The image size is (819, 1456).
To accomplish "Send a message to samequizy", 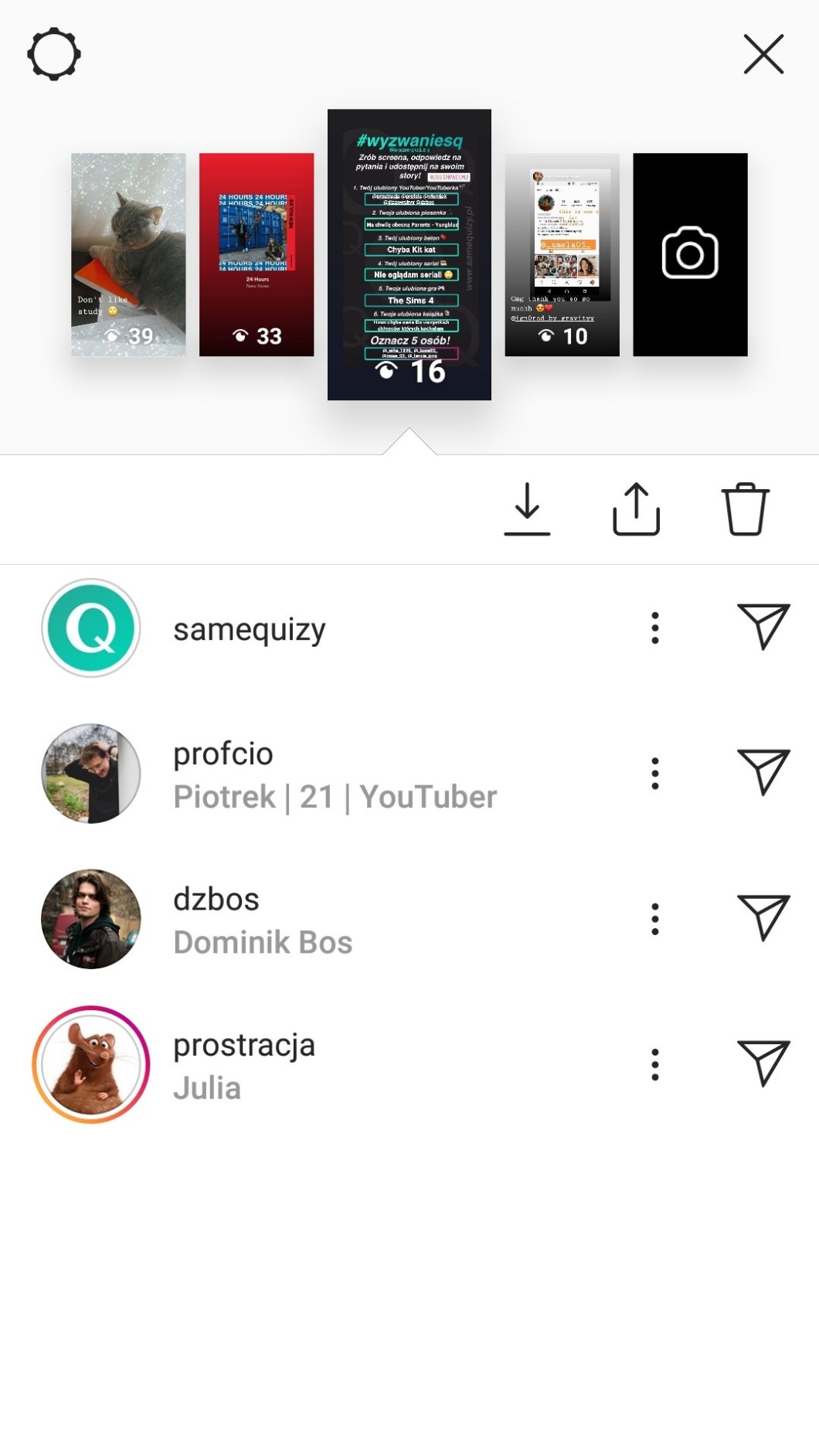I will [763, 627].
